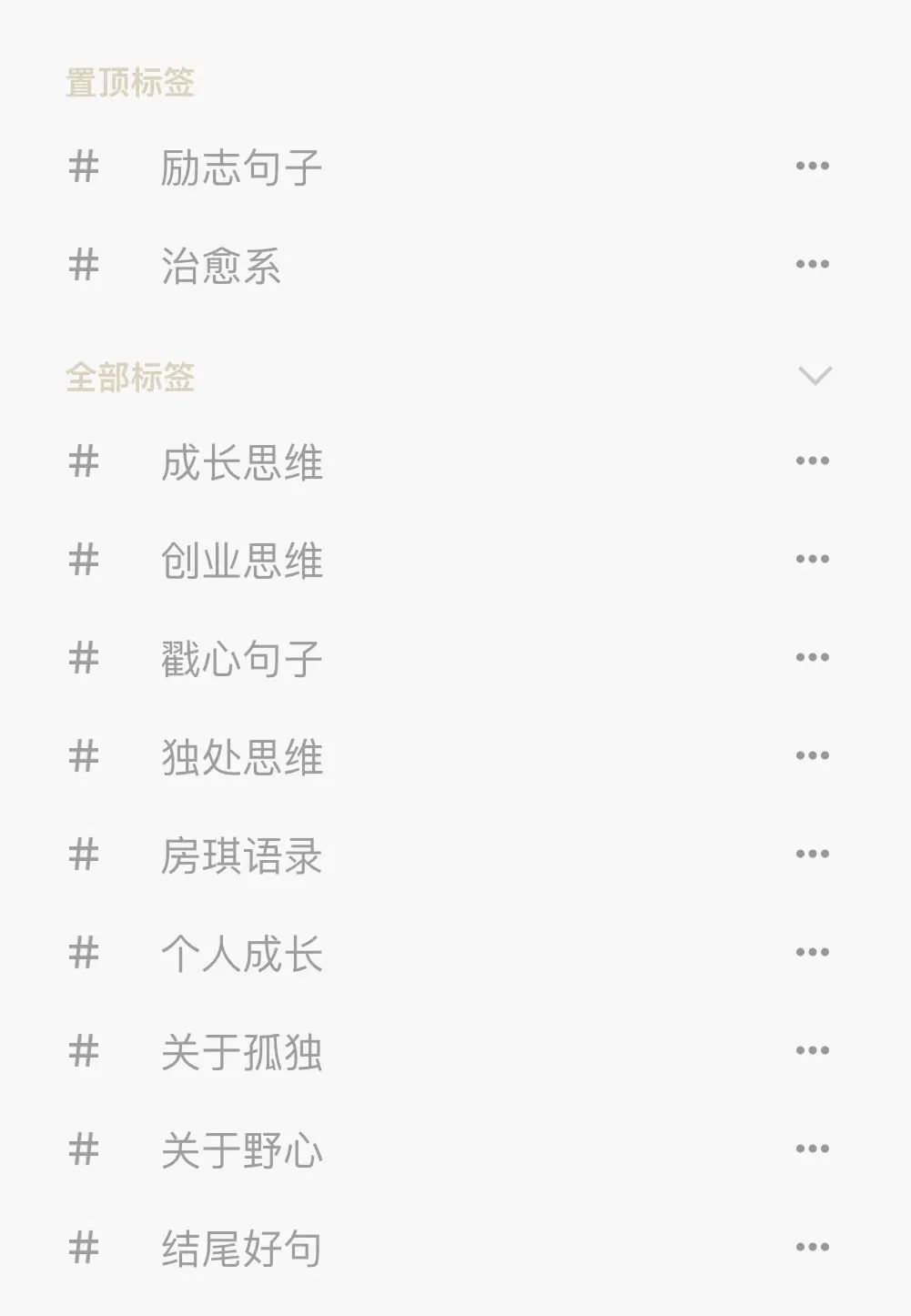The width and height of the screenshot is (911, 1316).
Task: View the 结尾好句 tag
Action: click(x=241, y=1249)
